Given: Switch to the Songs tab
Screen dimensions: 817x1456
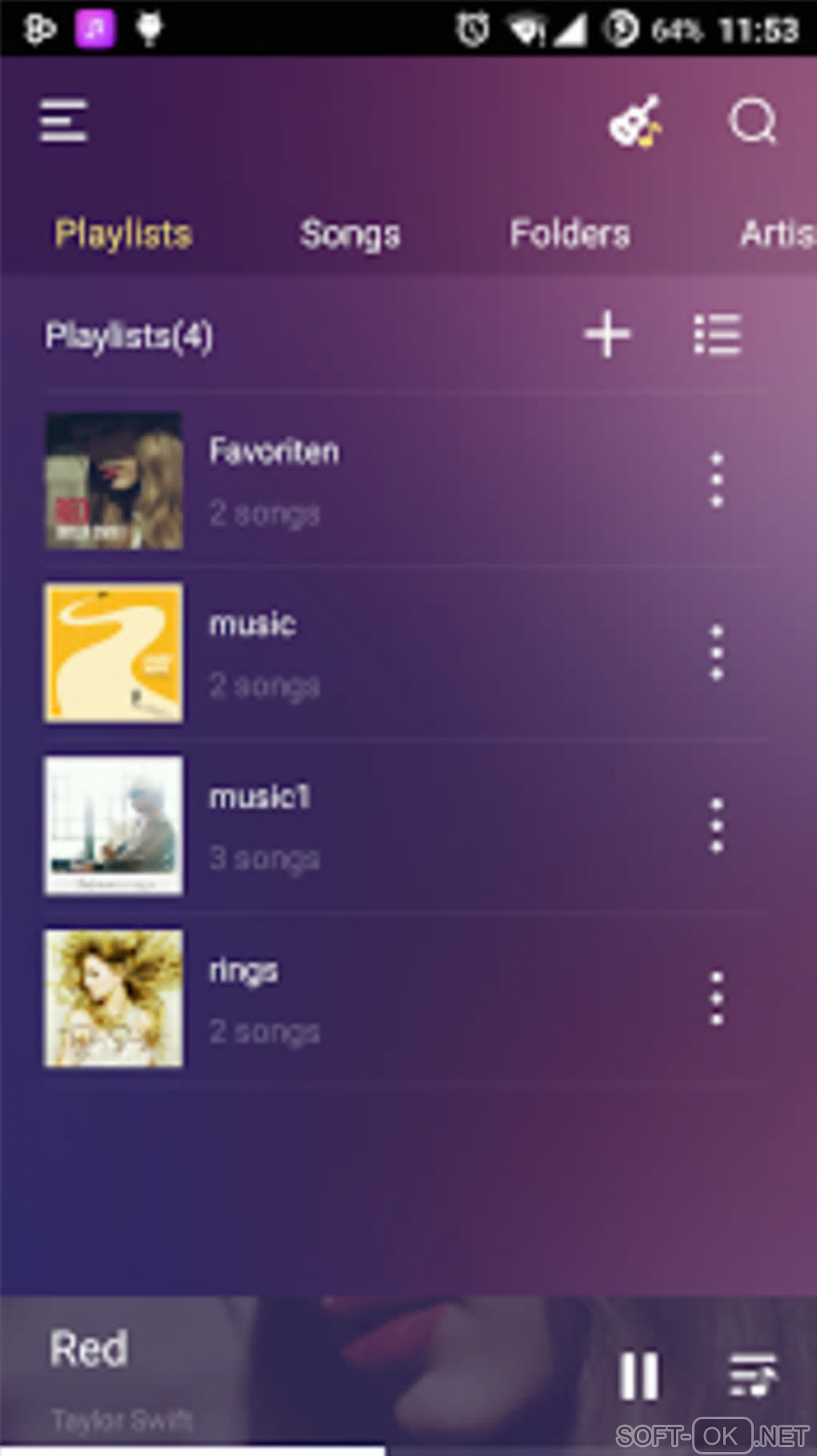Looking at the screenshot, I should tap(350, 234).
